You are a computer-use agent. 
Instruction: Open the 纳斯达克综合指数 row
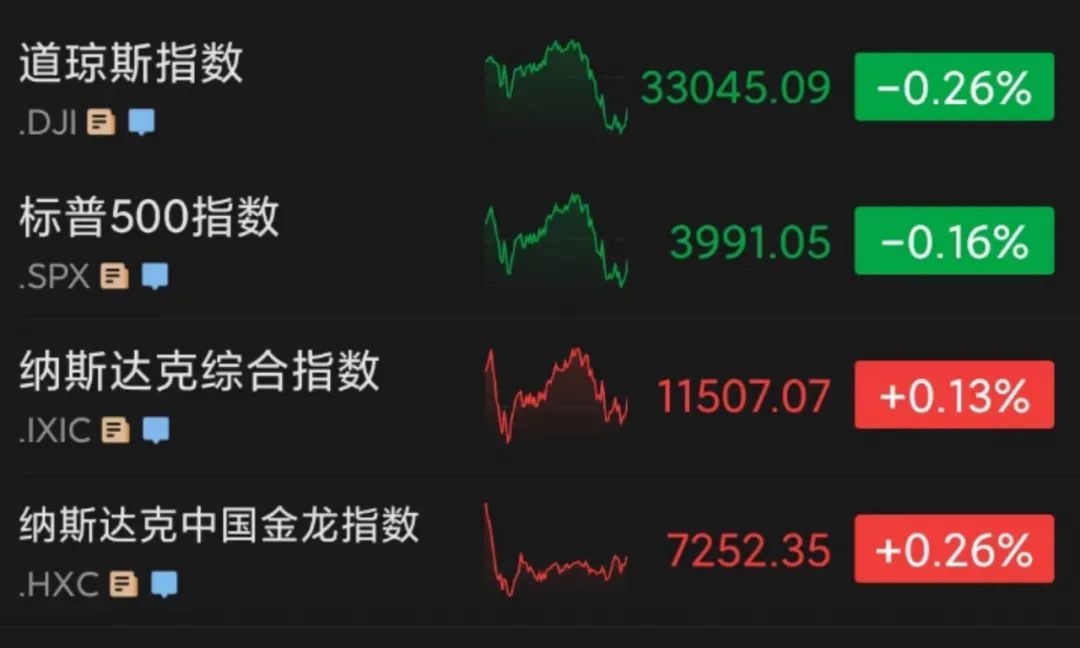200,372
